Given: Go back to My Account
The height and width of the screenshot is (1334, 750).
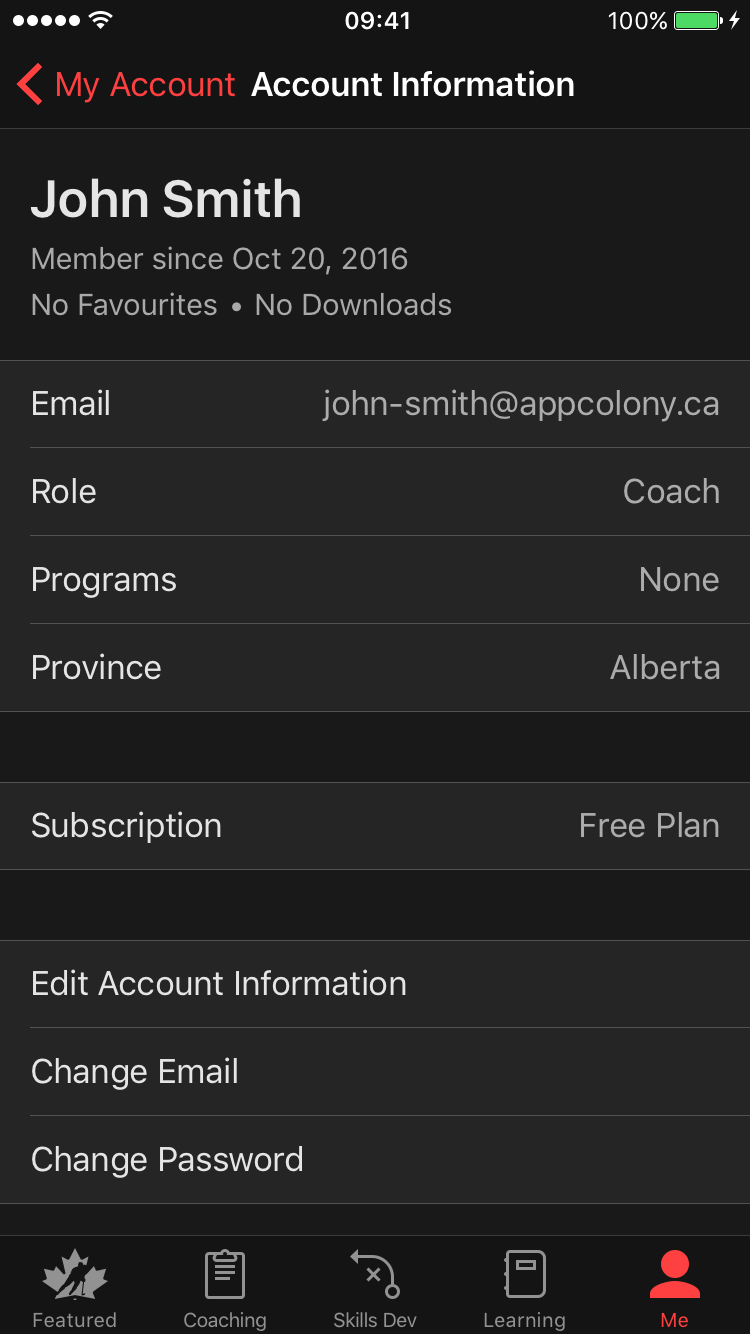Looking at the screenshot, I should [126, 85].
